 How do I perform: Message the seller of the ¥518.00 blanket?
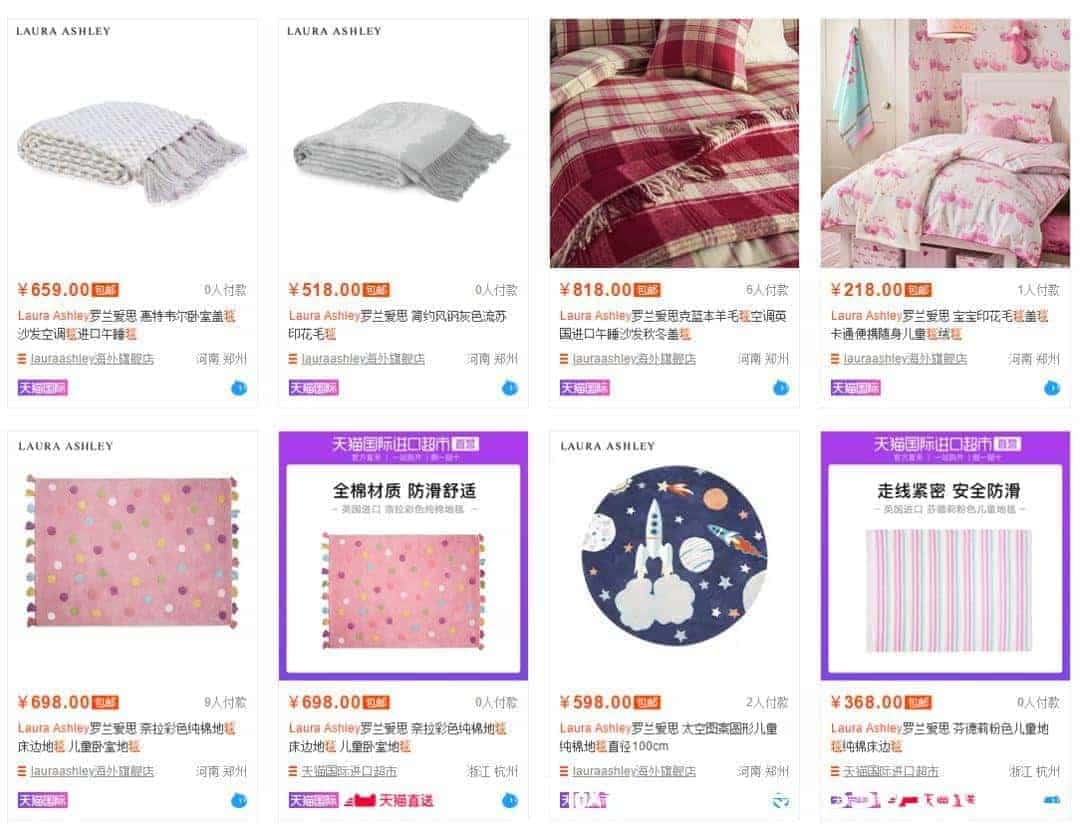pos(510,388)
